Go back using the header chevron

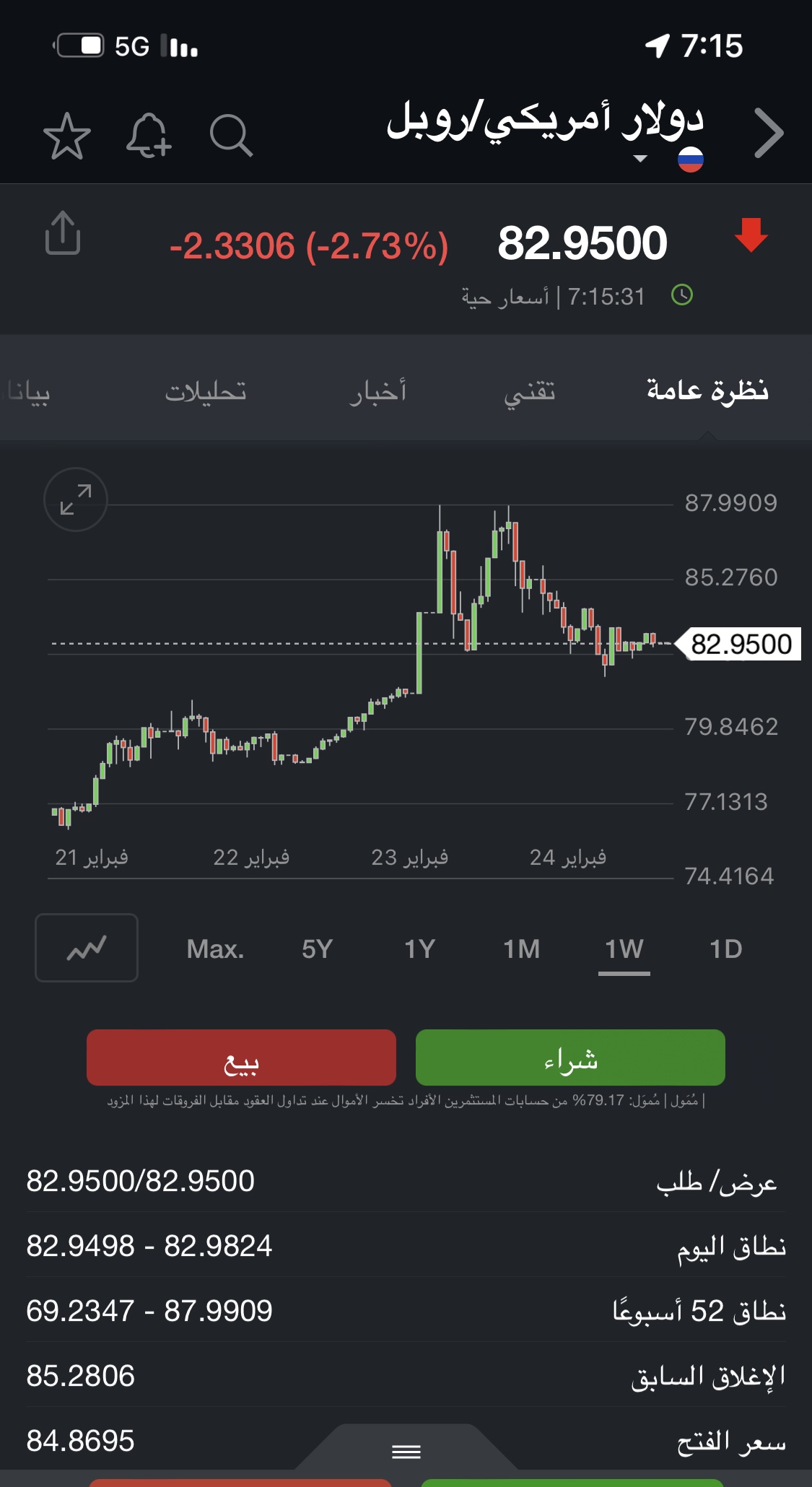point(768,133)
